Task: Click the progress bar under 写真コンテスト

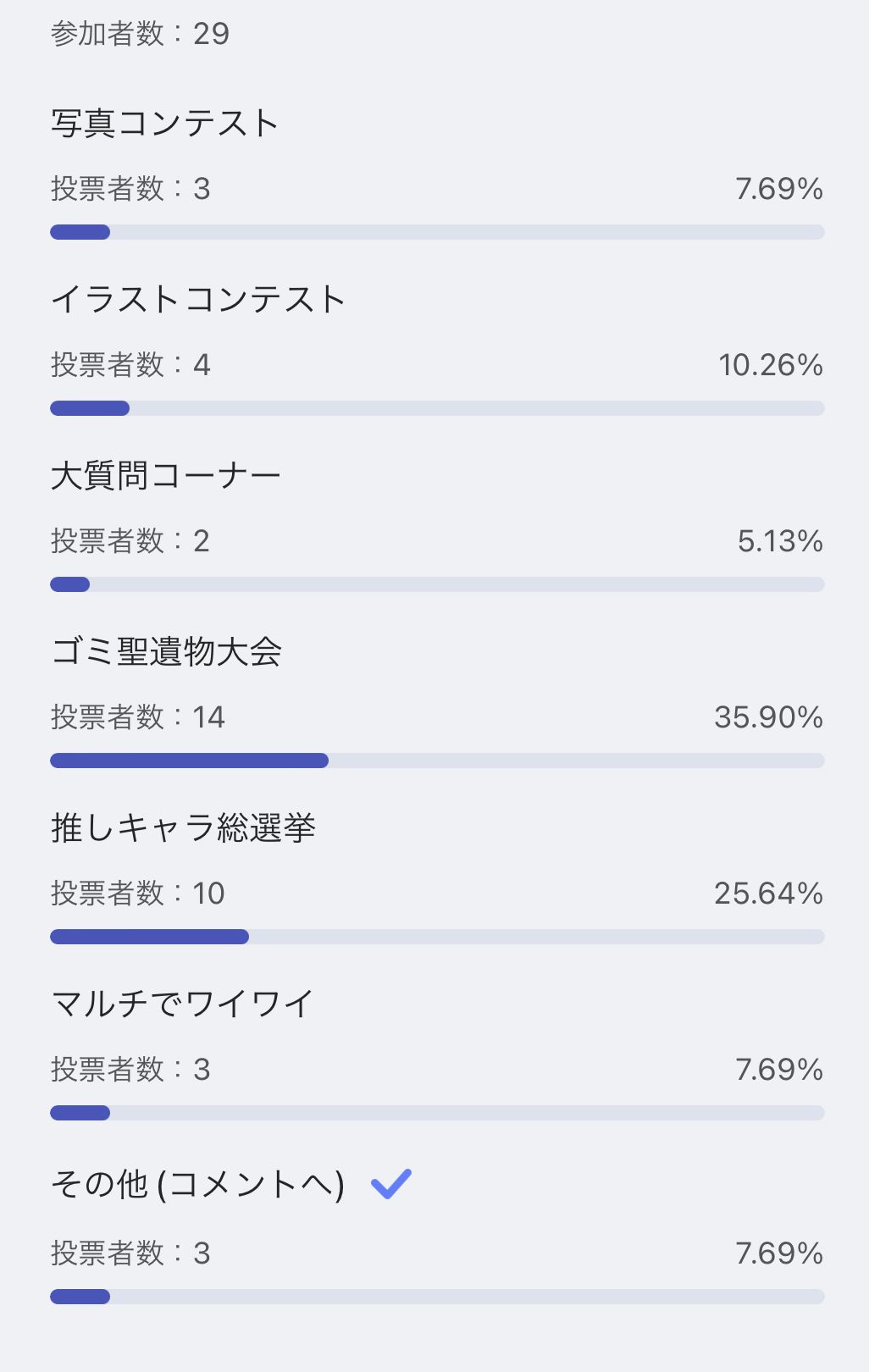Action: coord(438,231)
